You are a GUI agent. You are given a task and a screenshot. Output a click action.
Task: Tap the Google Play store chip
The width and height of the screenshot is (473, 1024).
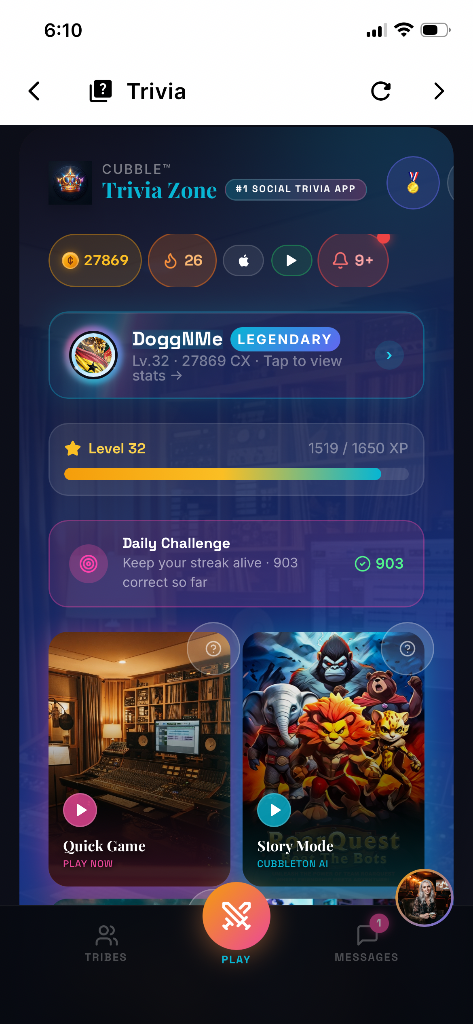tap(291, 261)
